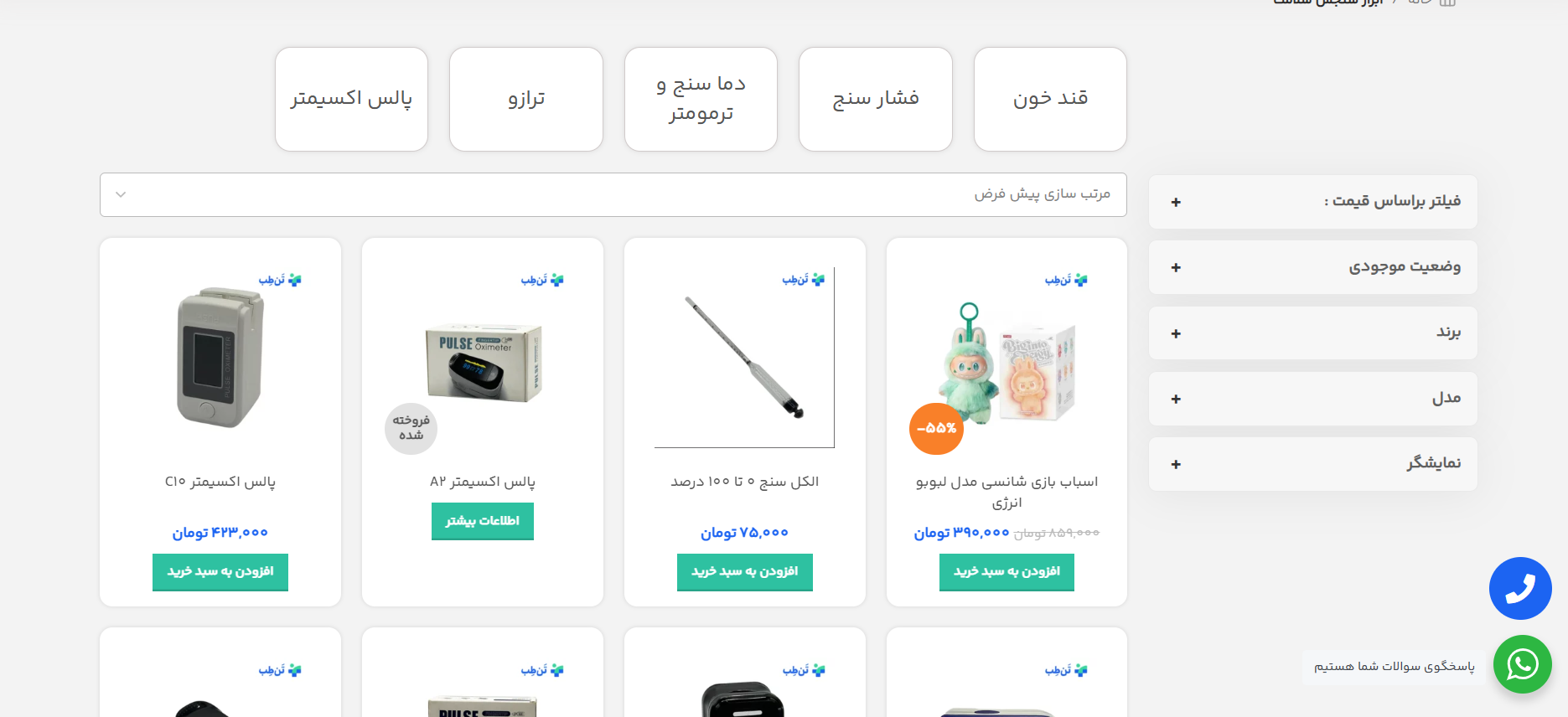Viewport: 1568px width, 717px height.
Task: Add پالس اکسیمتر C۱۰ to cart
Action: point(220,571)
